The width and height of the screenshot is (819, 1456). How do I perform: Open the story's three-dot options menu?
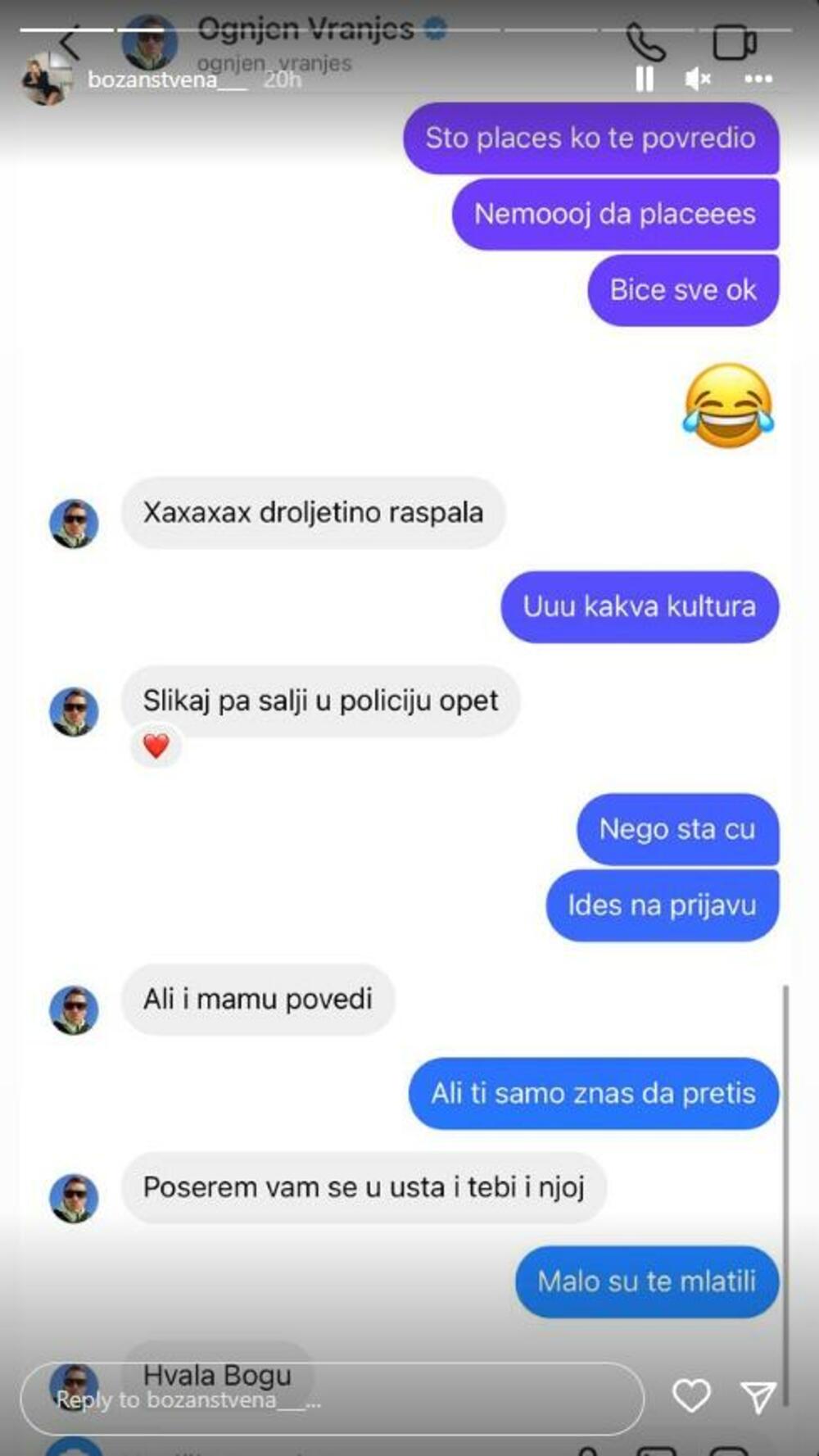tap(758, 79)
